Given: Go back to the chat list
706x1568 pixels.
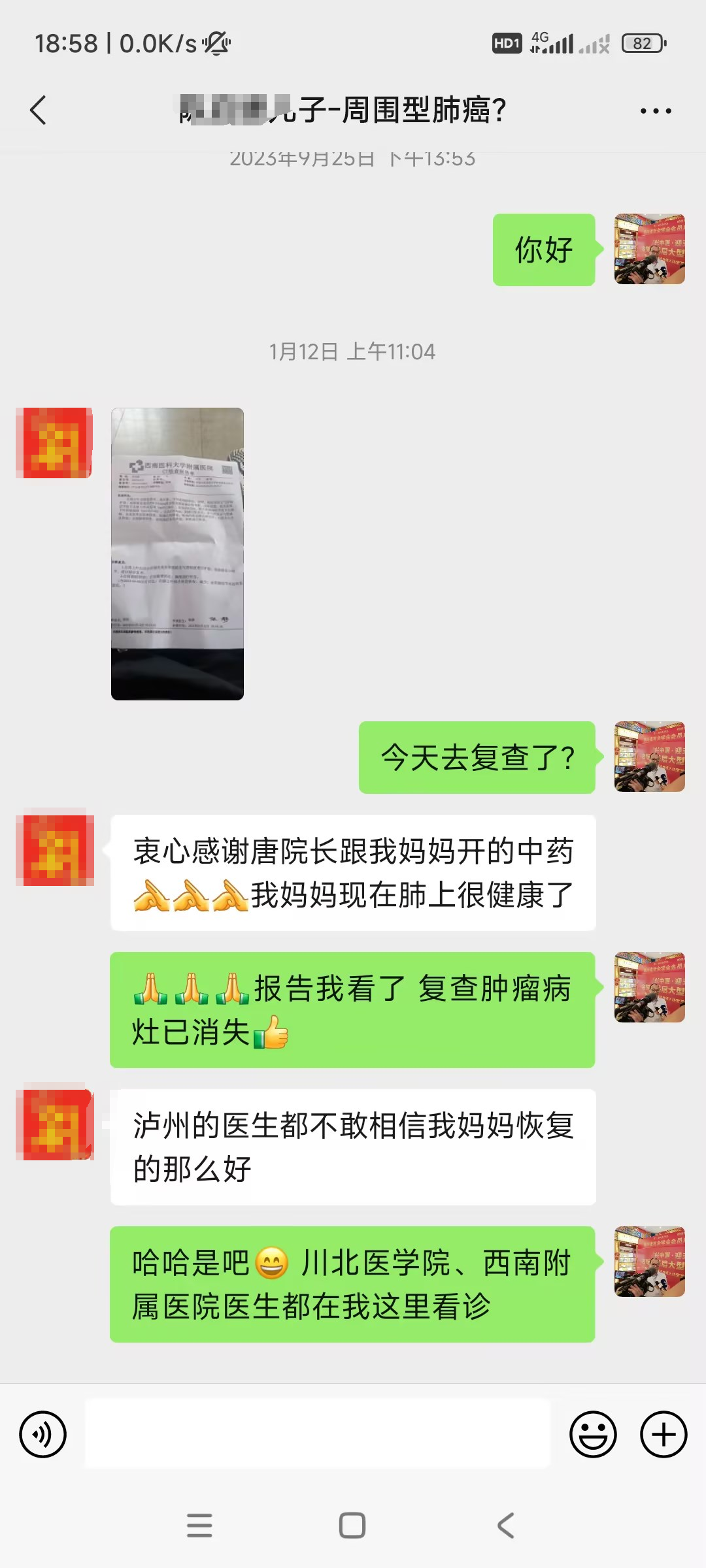Looking at the screenshot, I should pyautogui.click(x=39, y=110).
